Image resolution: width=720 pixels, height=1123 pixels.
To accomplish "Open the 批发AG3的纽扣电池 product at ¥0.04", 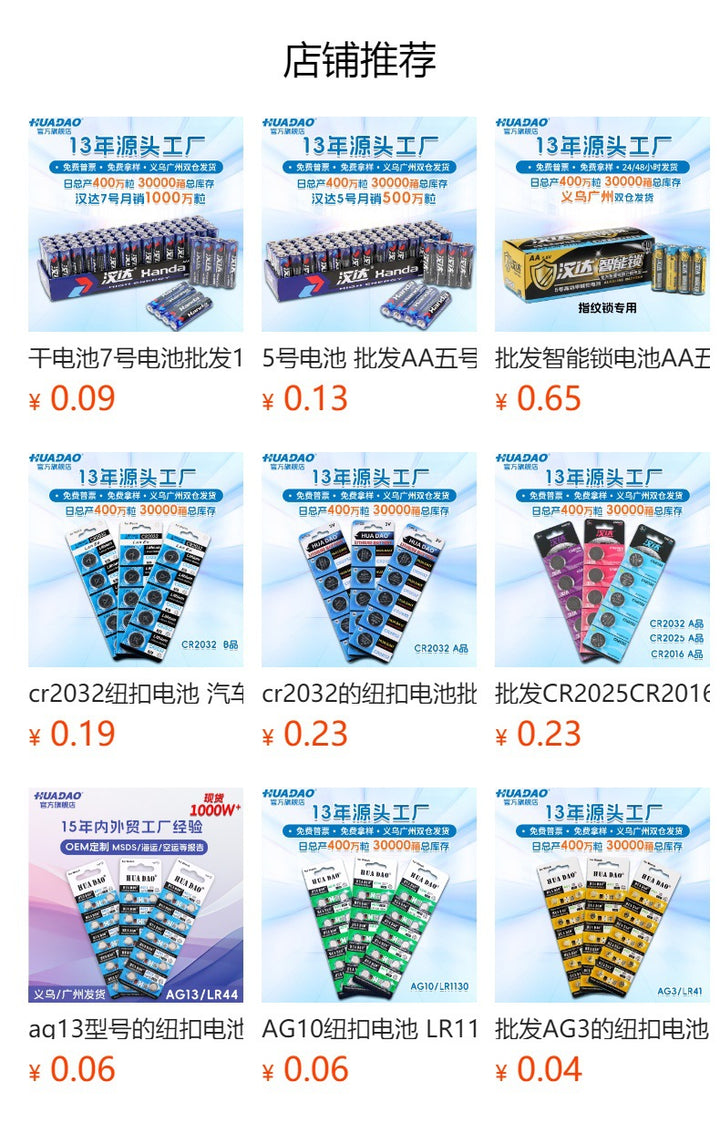I will (602, 896).
